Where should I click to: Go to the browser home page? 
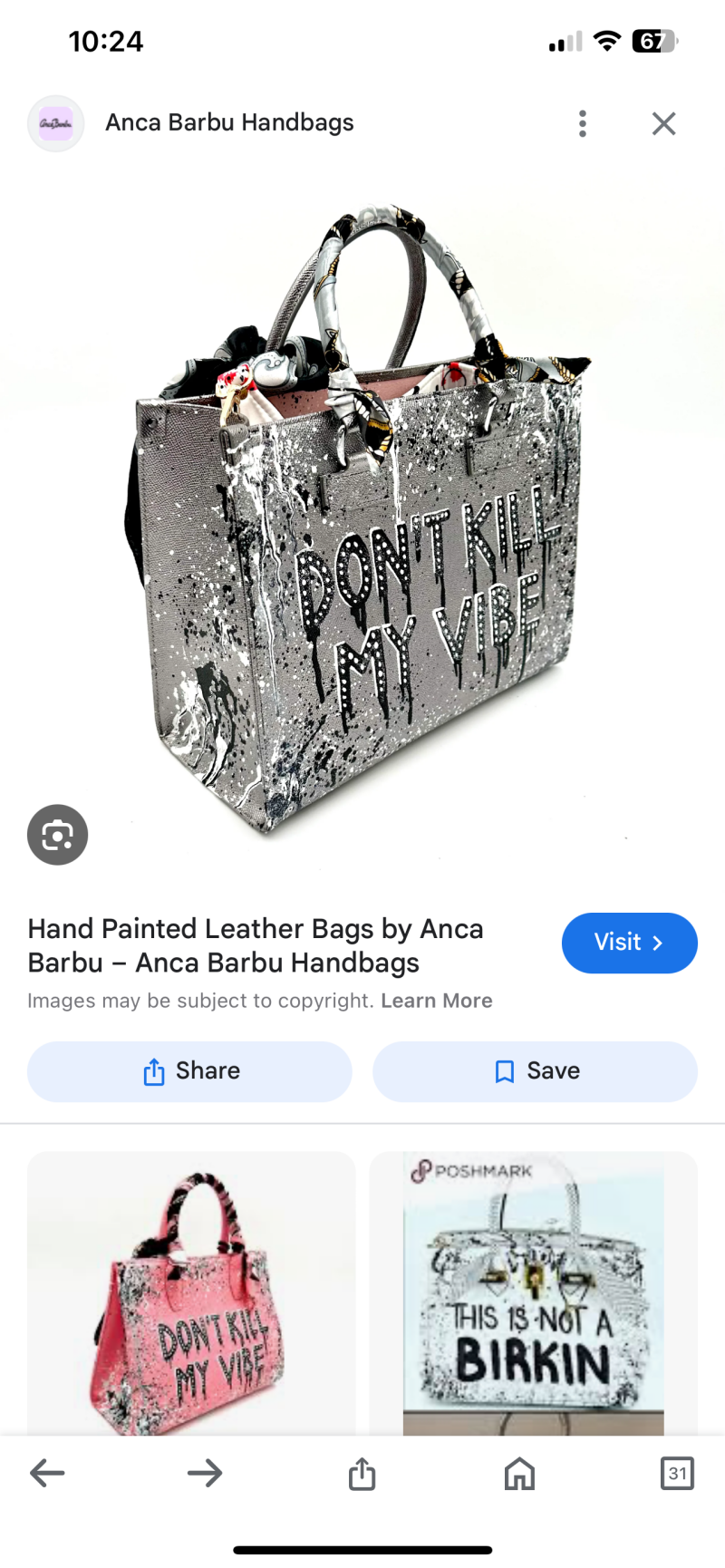pos(519,1474)
